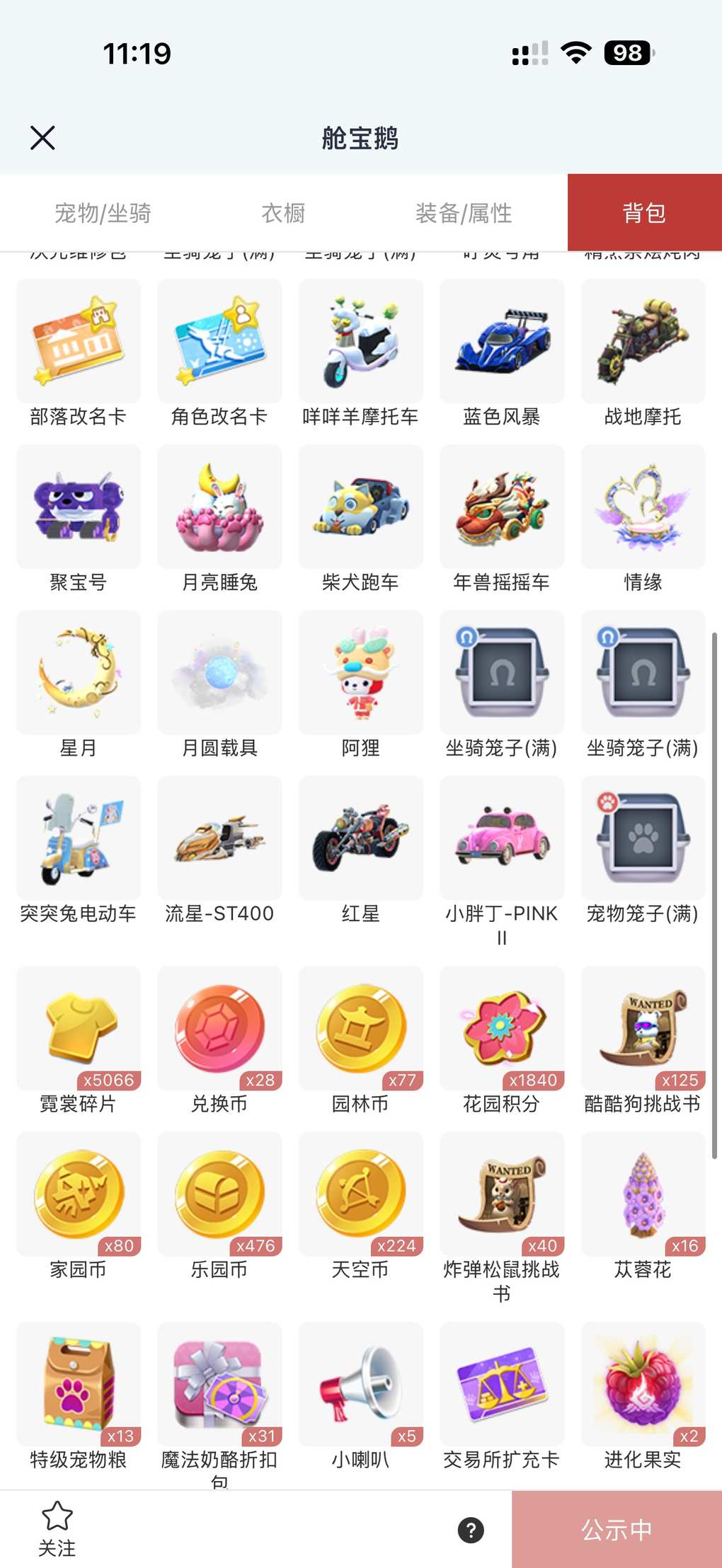Open the 阿狸 item
Image resolution: width=722 pixels, height=1568 pixels.
361,674
